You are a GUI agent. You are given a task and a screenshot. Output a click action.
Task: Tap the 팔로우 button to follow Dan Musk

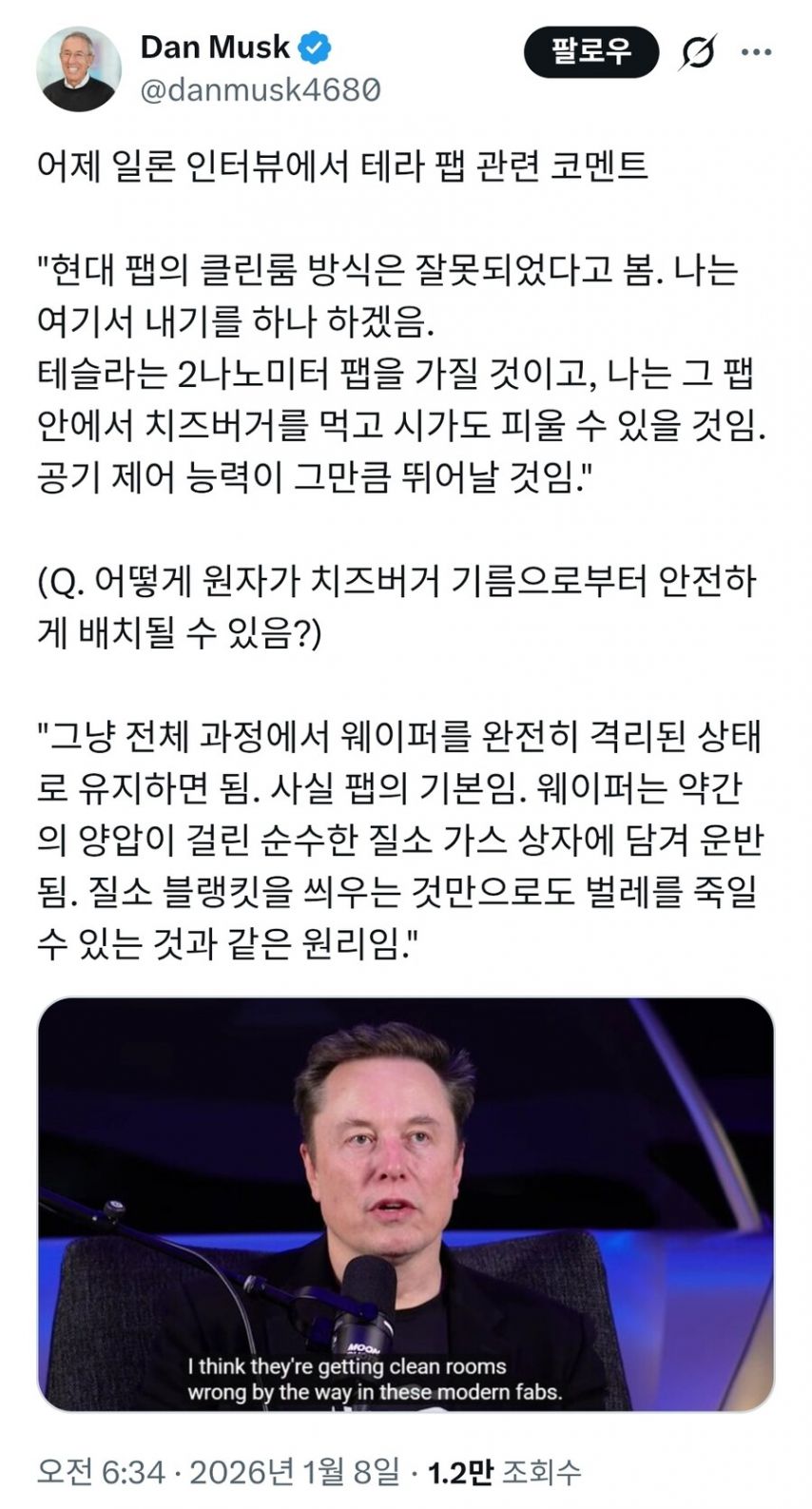[x=590, y=51]
